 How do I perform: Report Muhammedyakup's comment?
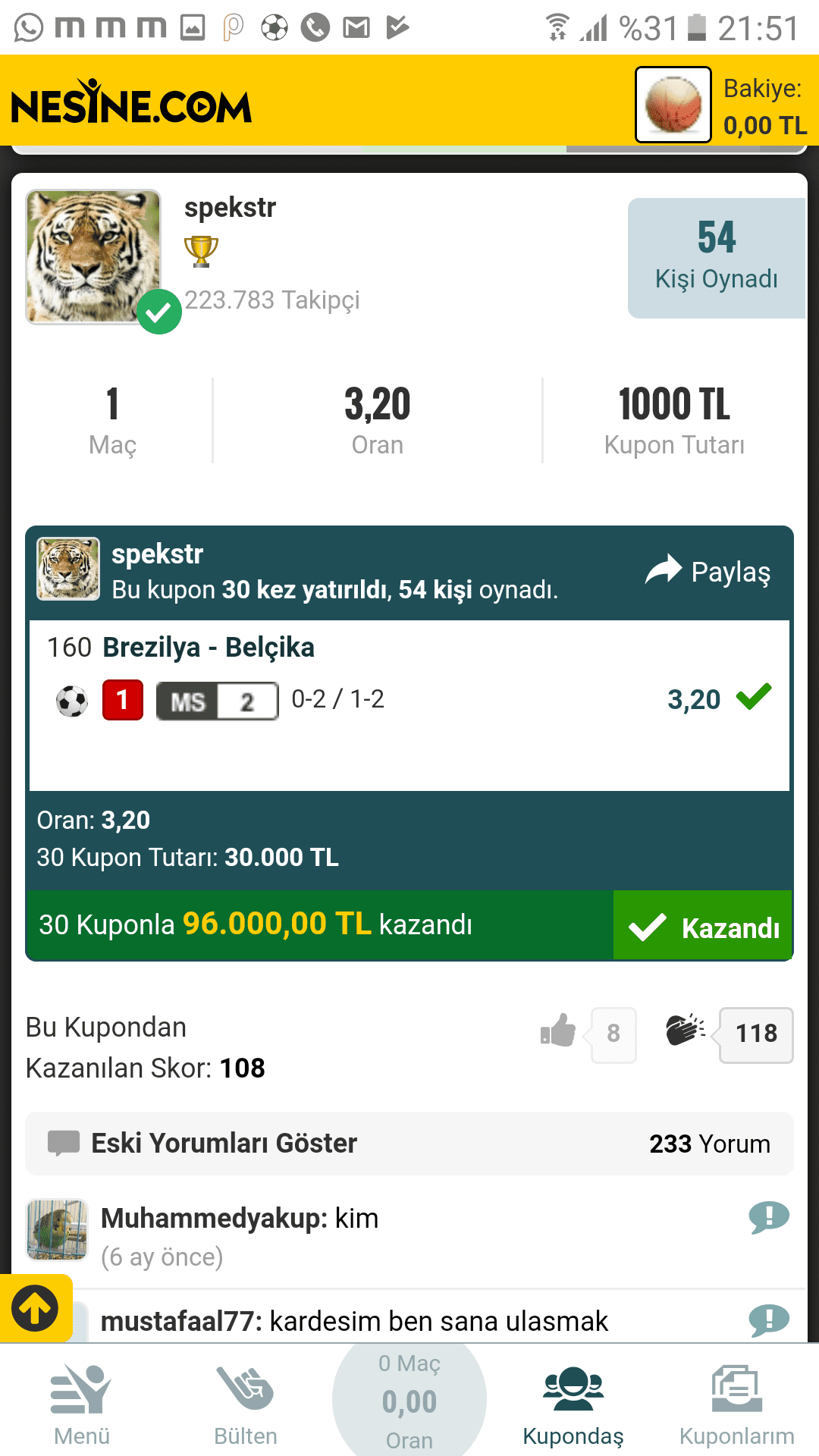[x=769, y=1218]
